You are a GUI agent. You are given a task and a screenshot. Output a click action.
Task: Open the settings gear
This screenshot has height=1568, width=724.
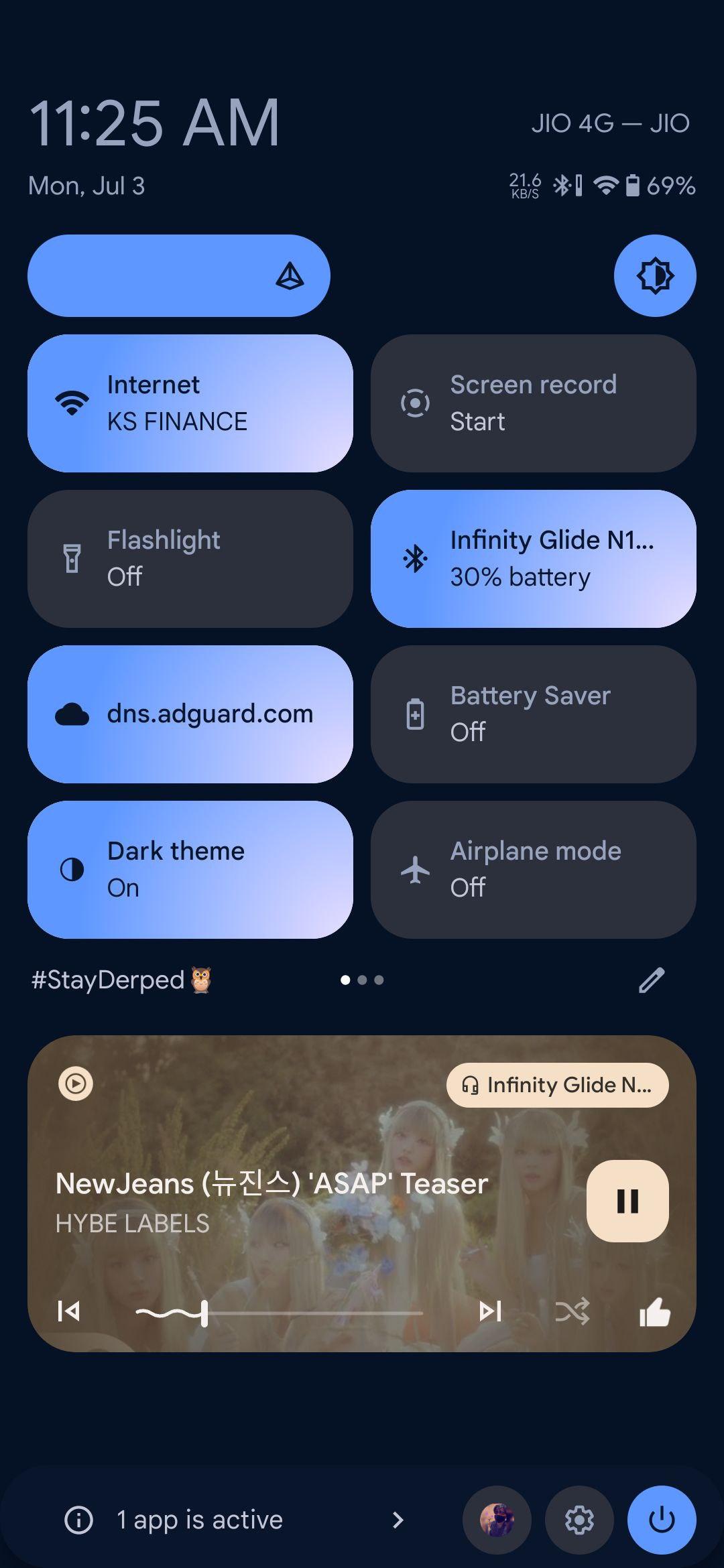579,1520
